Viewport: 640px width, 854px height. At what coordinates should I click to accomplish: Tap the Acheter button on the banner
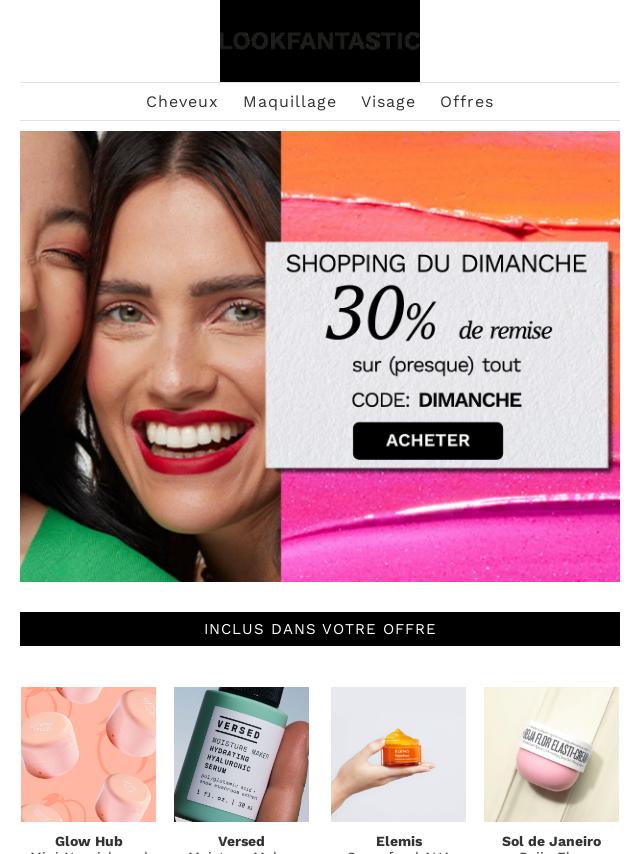click(x=428, y=440)
